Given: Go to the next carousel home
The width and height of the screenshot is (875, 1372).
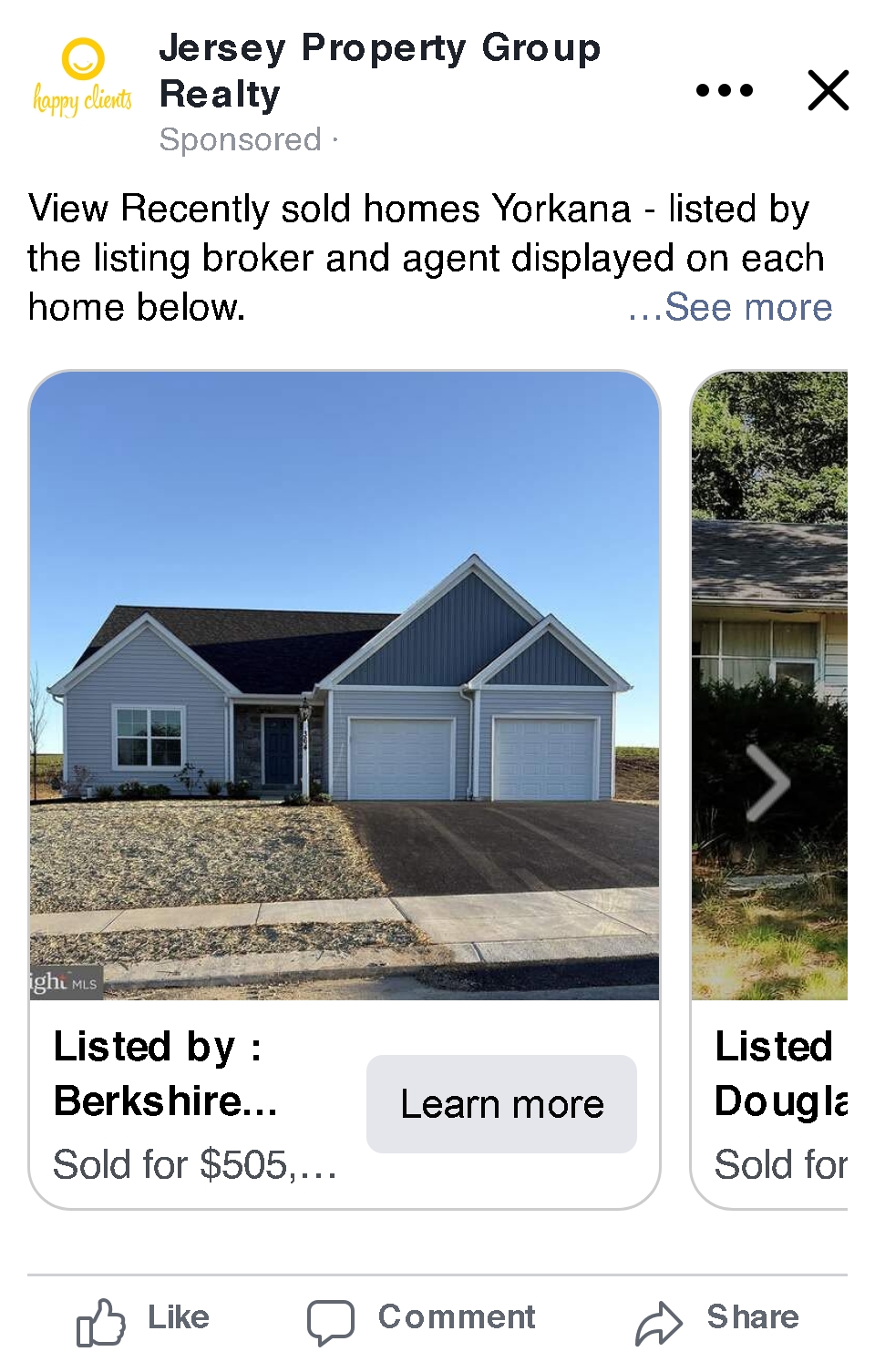Looking at the screenshot, I should coord(767,783).
